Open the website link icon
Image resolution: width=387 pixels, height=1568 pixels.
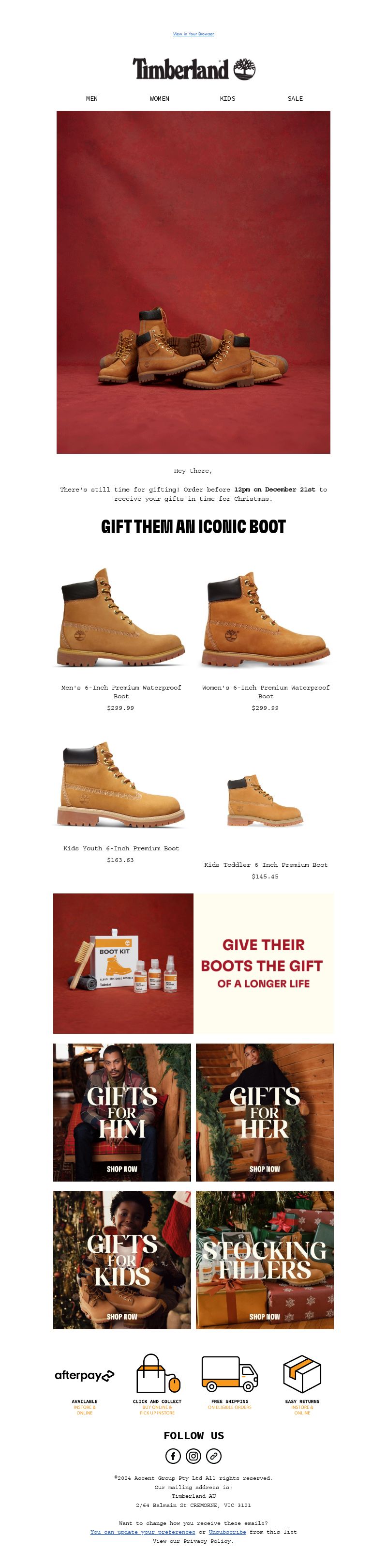214,1456
